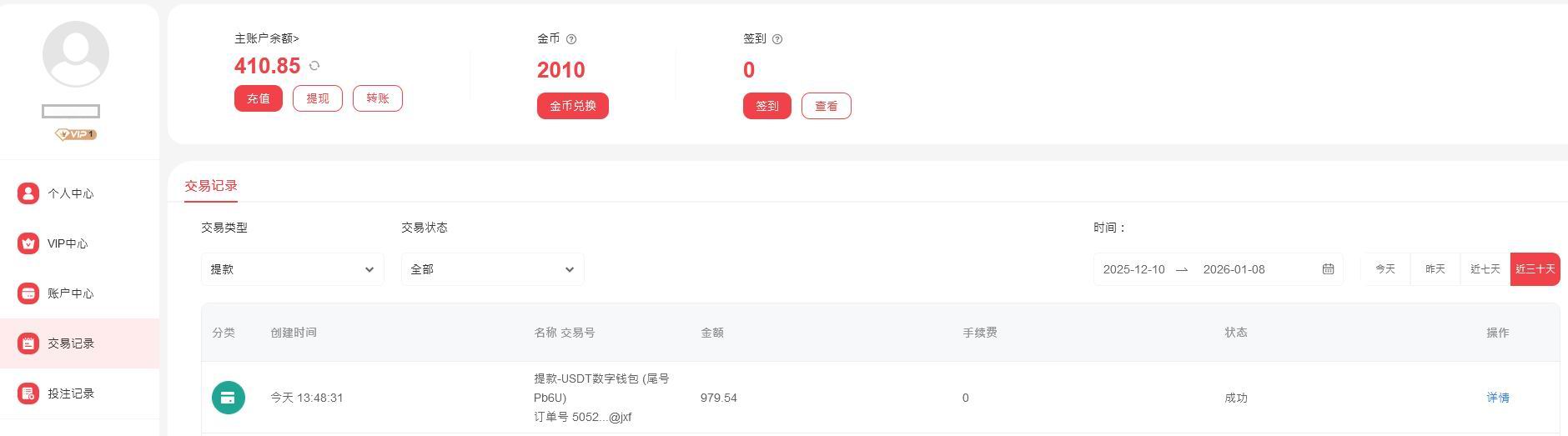Open the date range picker

click(1218, 269)
